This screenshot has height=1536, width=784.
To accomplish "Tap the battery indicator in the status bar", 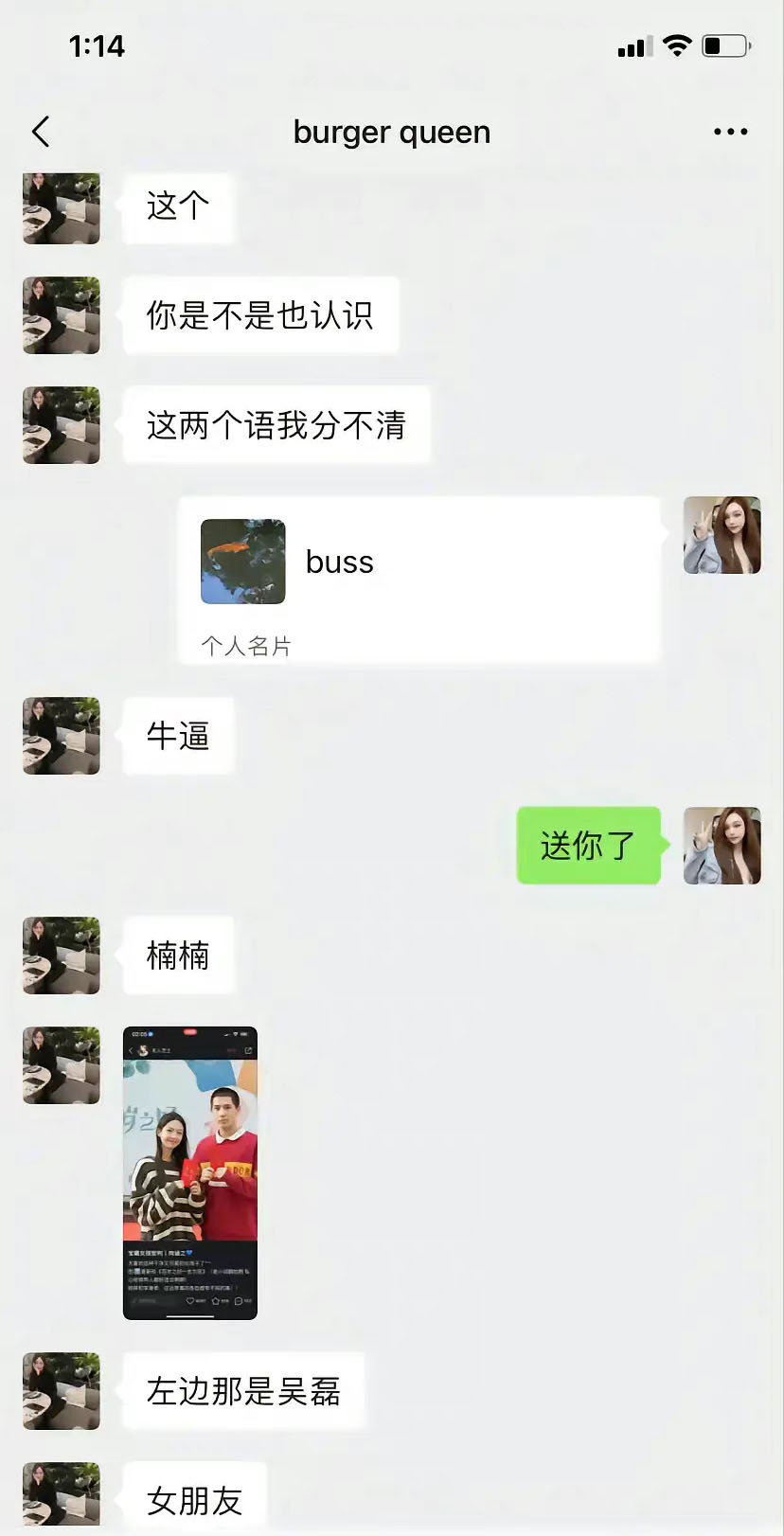I will (x=722, y=45).
